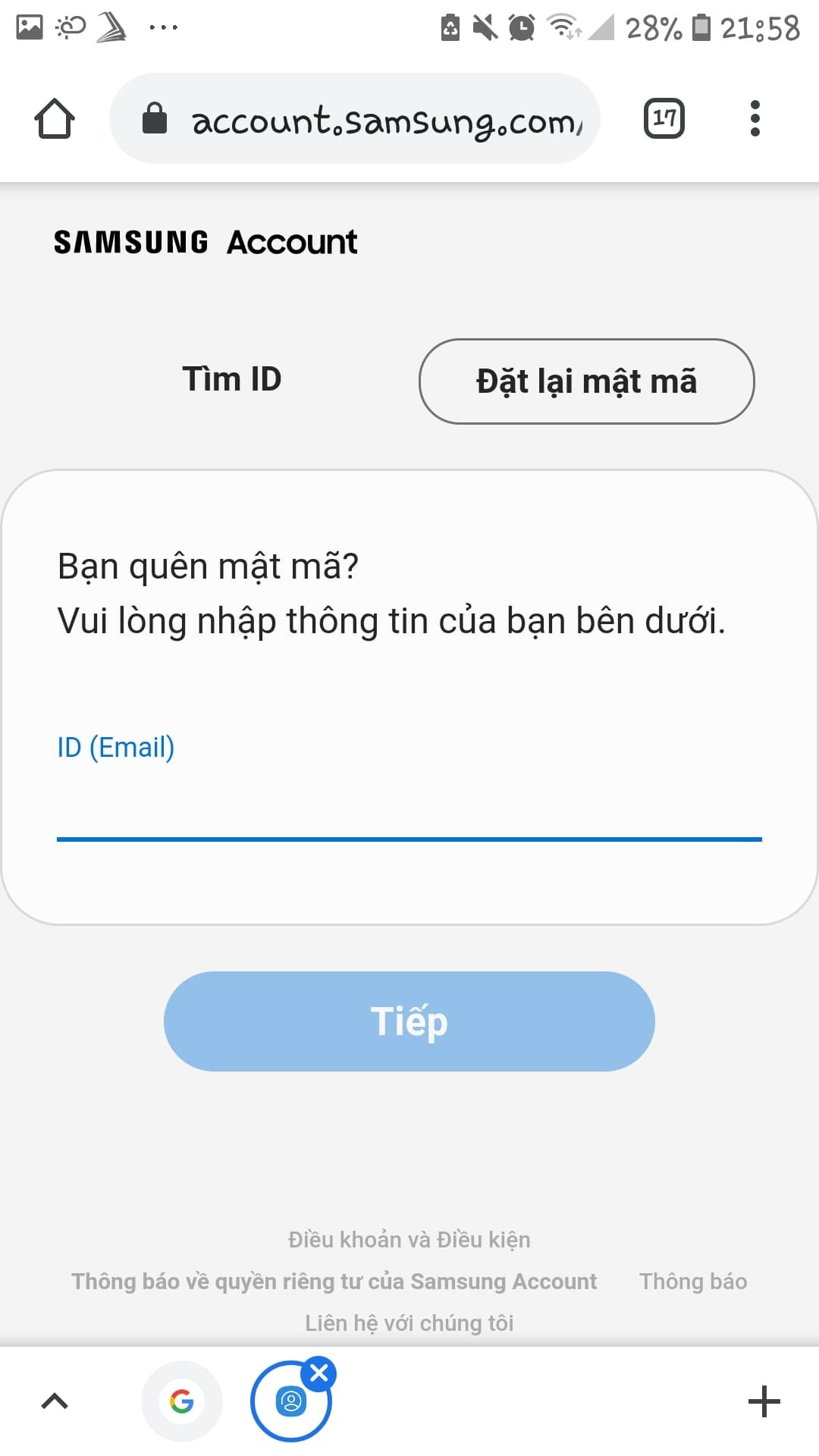Expand the tab strip with the up chevron
The image size is (819, 1456).
click(x=55, y=1401)
